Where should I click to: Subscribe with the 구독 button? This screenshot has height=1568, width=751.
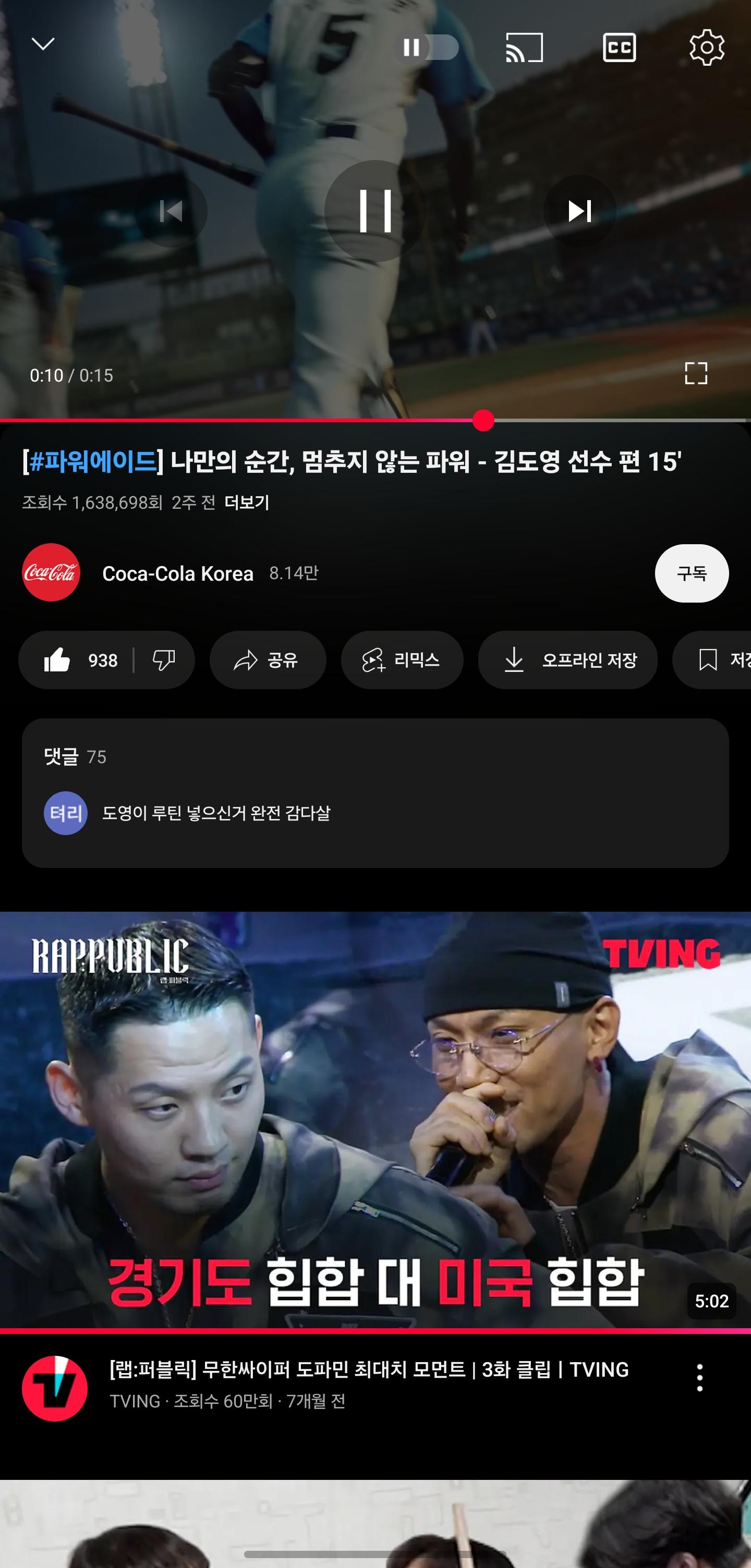pyautogui.click(x=692, y=573)
